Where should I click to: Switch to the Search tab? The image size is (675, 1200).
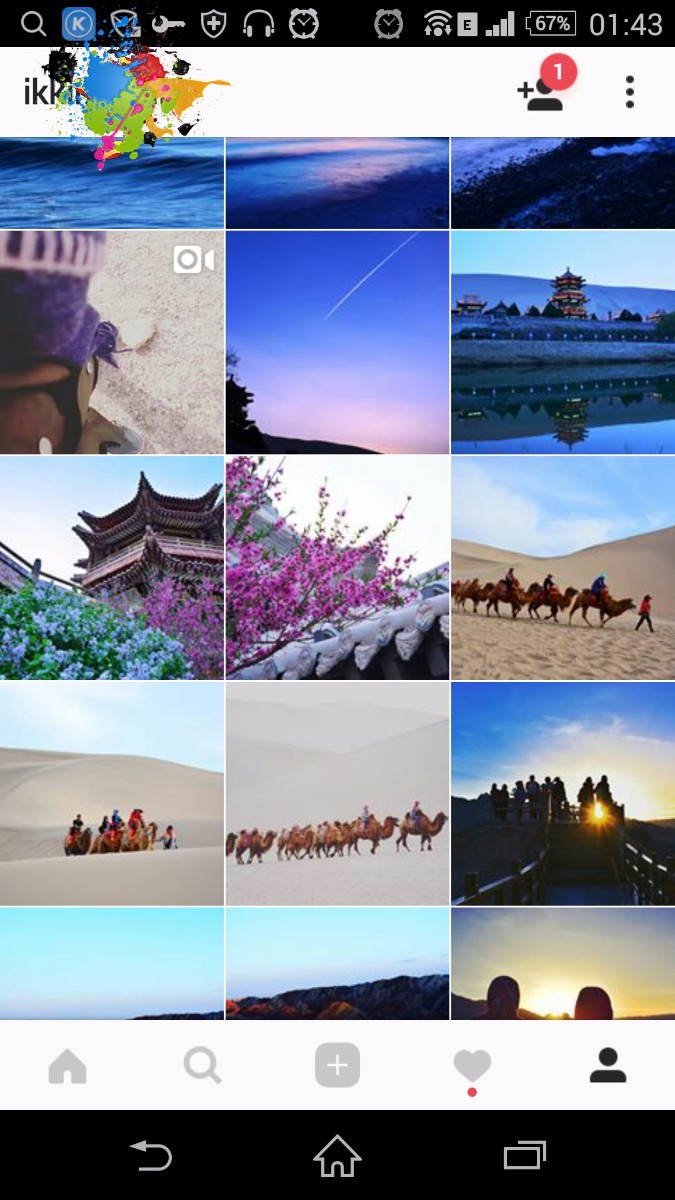(202, 1066)
